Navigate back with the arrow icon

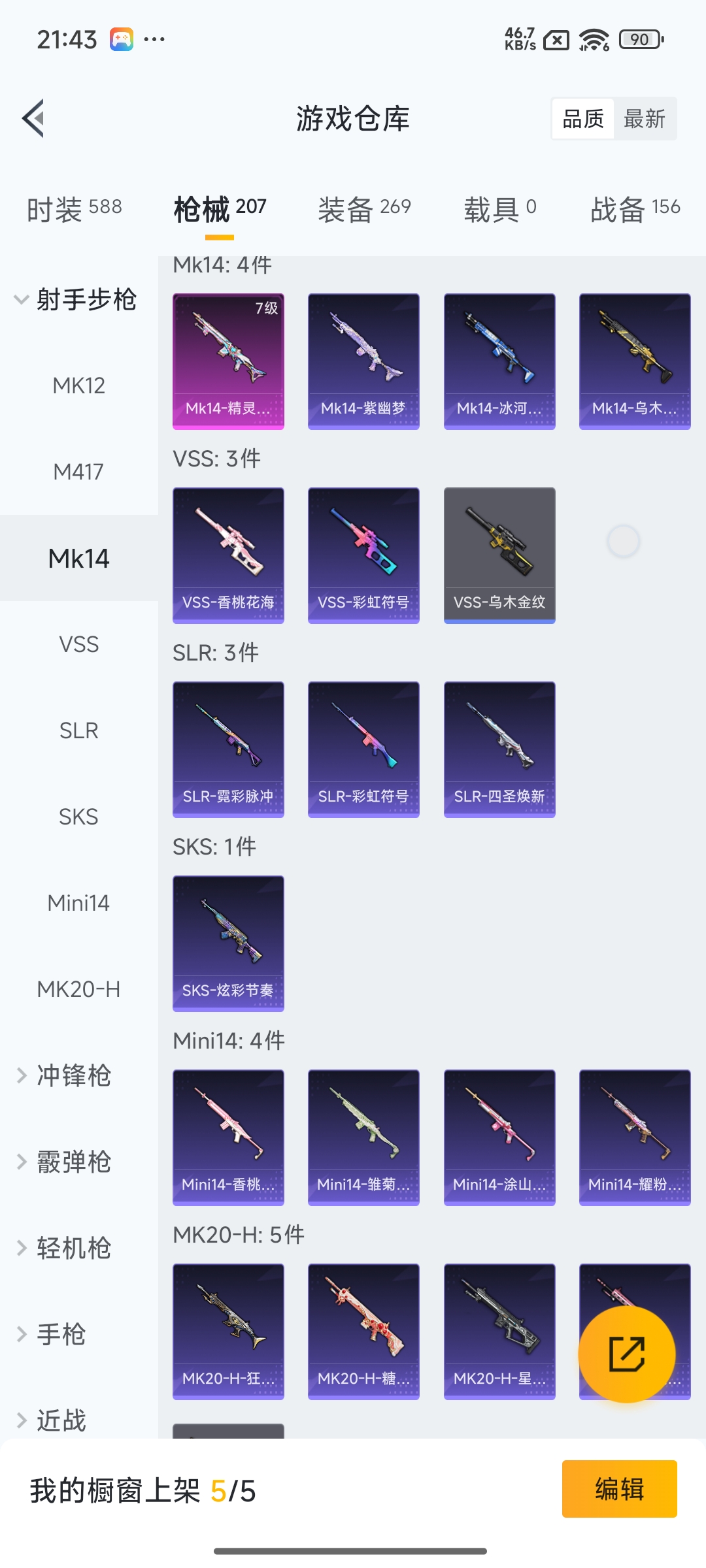point(34,119)
